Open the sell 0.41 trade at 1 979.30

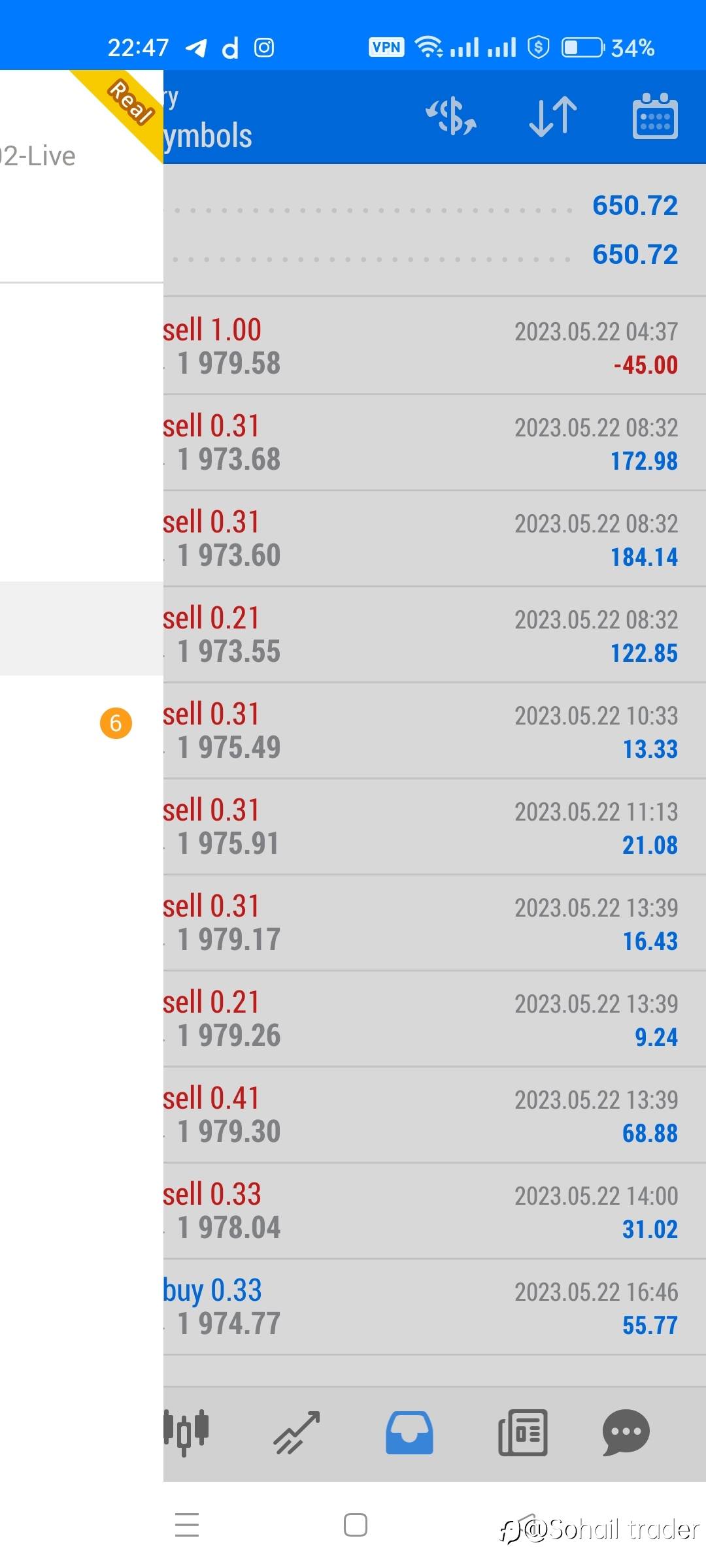coord(431,1115)
